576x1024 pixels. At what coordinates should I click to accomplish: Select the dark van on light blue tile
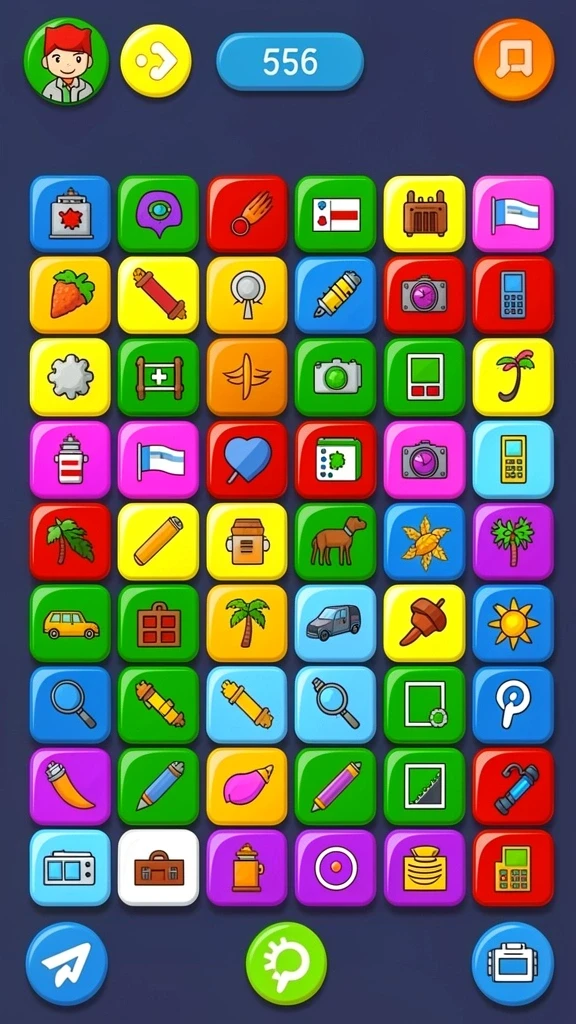click(x=335, y=624)
